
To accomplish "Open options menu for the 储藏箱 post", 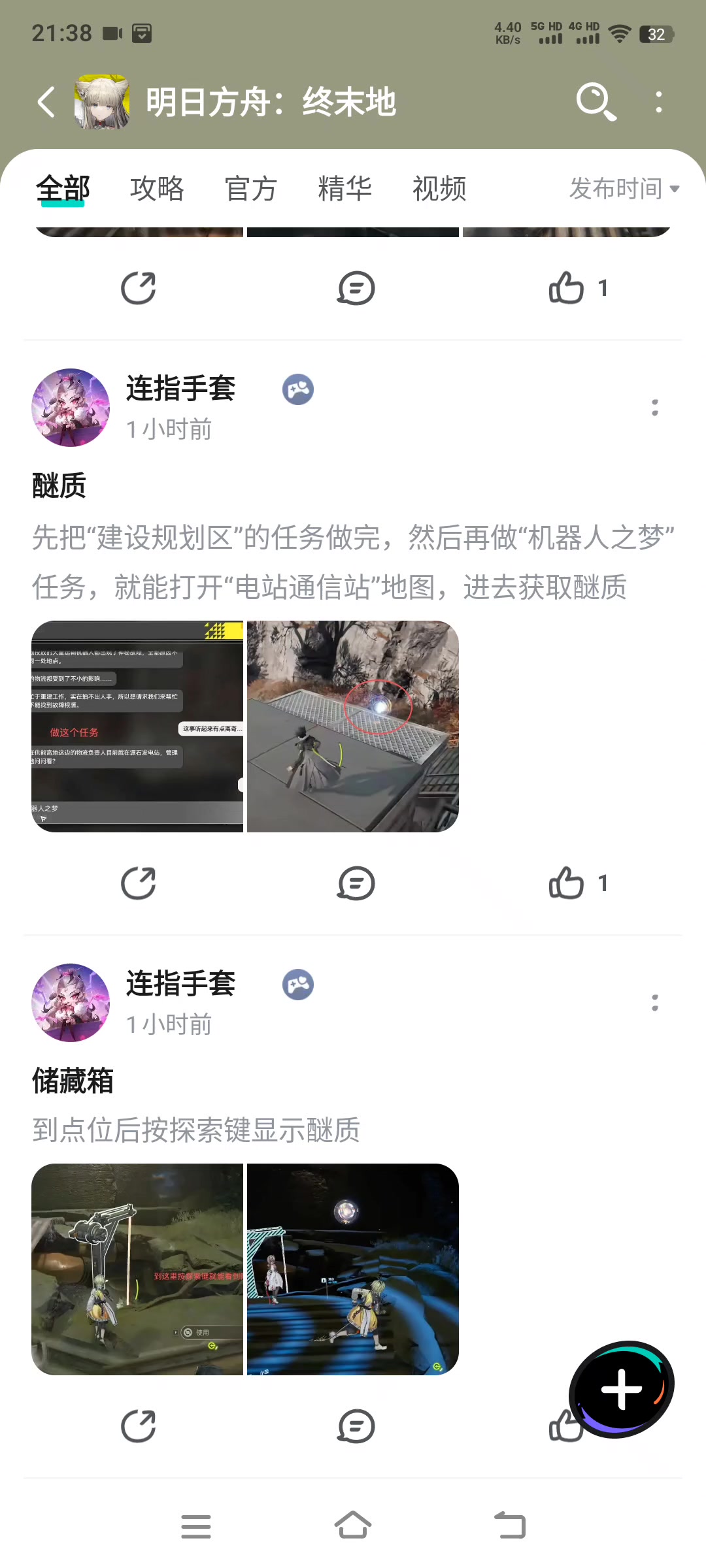I will 654,1003.
